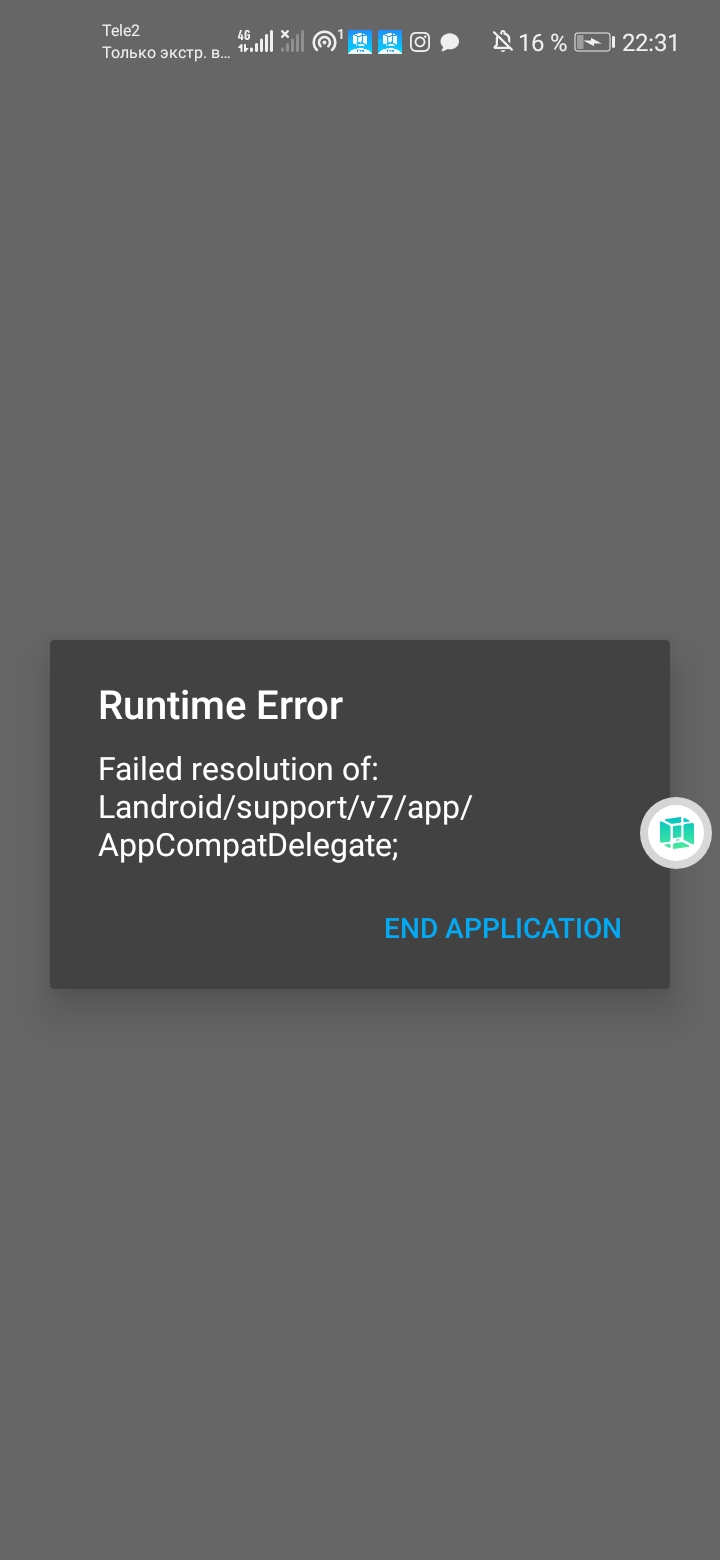Tap END APPLICATION in the error dialog

[502, 928]
